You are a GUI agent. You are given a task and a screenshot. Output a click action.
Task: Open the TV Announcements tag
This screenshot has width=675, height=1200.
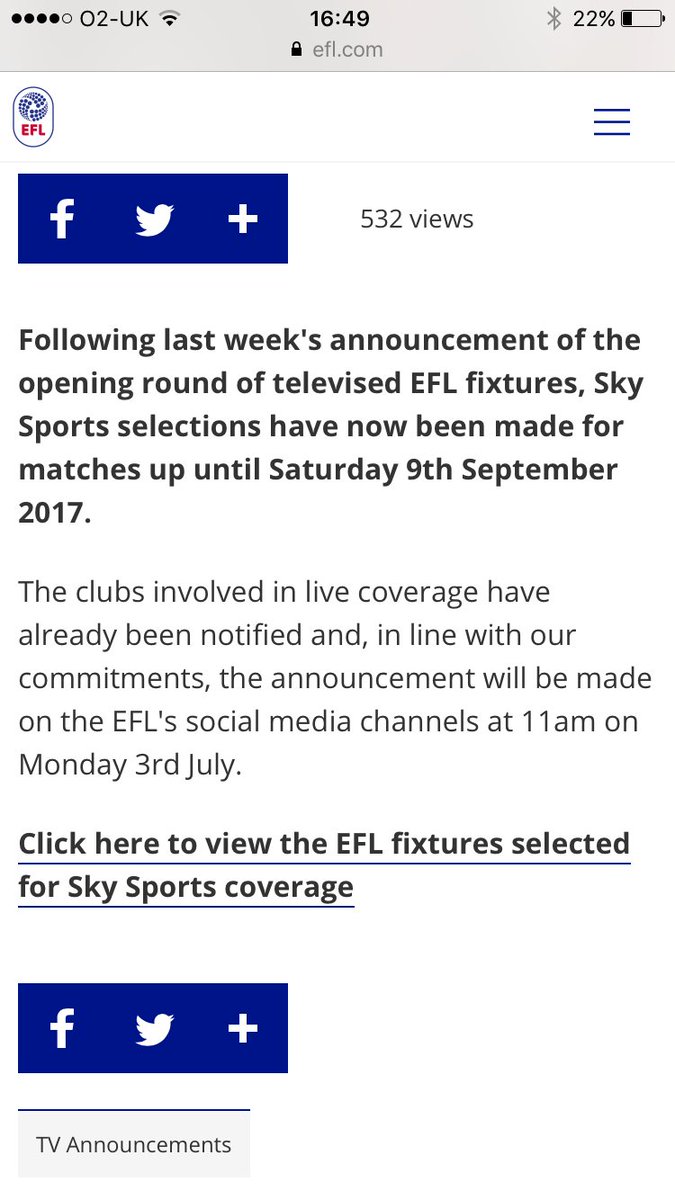(134, 1145)
